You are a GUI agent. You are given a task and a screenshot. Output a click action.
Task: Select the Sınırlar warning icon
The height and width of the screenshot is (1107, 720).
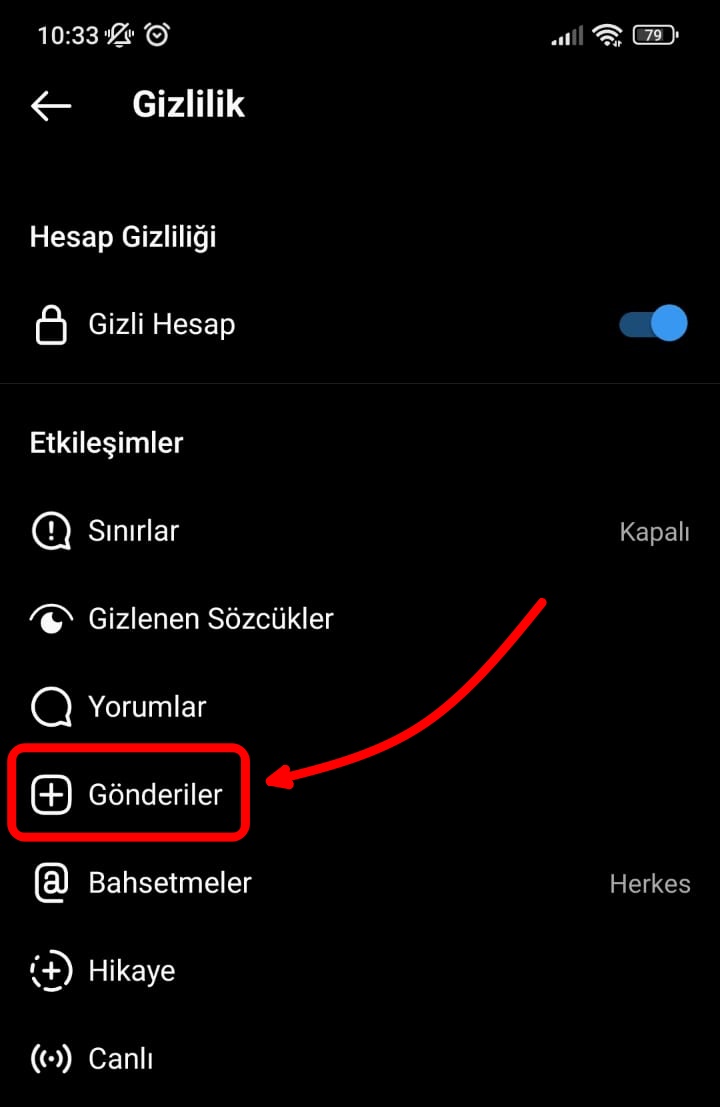click(x=50, y=531)
